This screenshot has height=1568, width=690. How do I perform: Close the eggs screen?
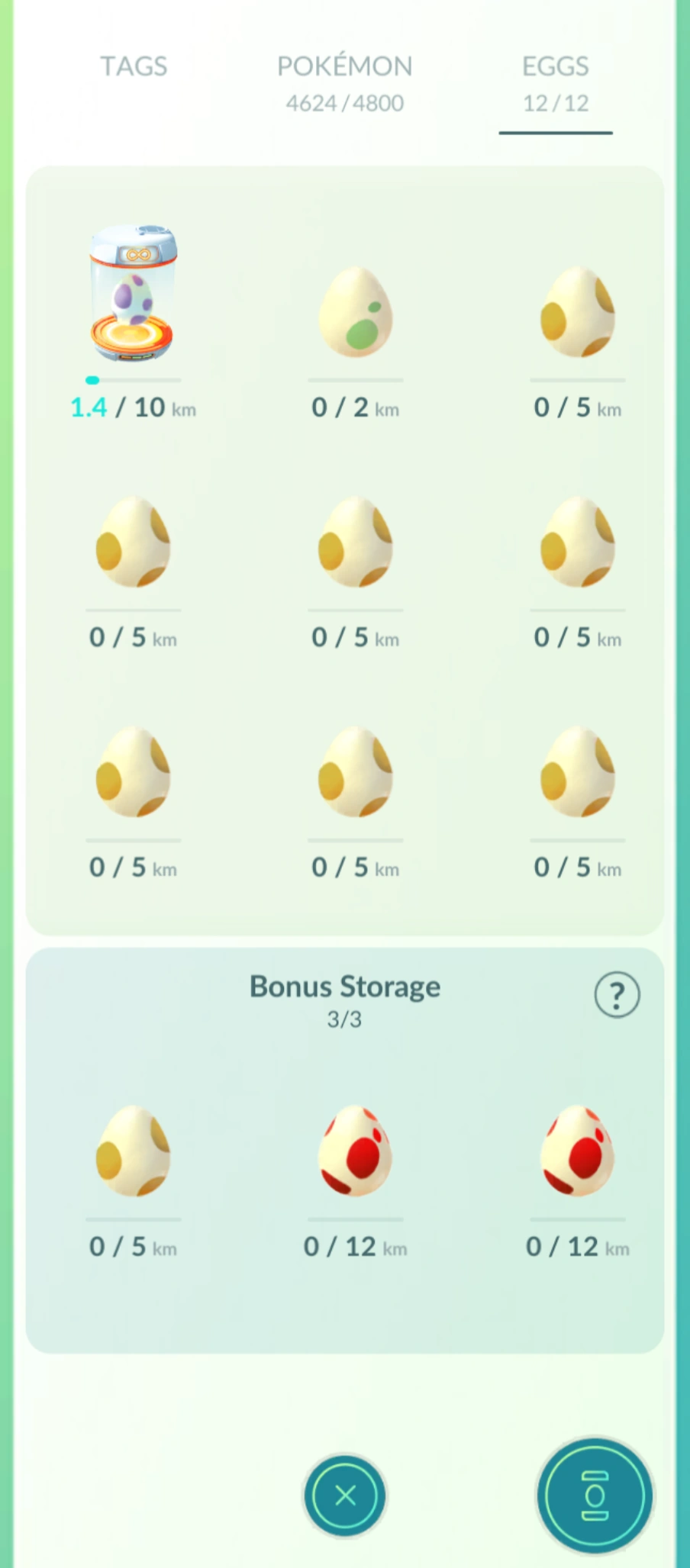tap(345, 1496)
